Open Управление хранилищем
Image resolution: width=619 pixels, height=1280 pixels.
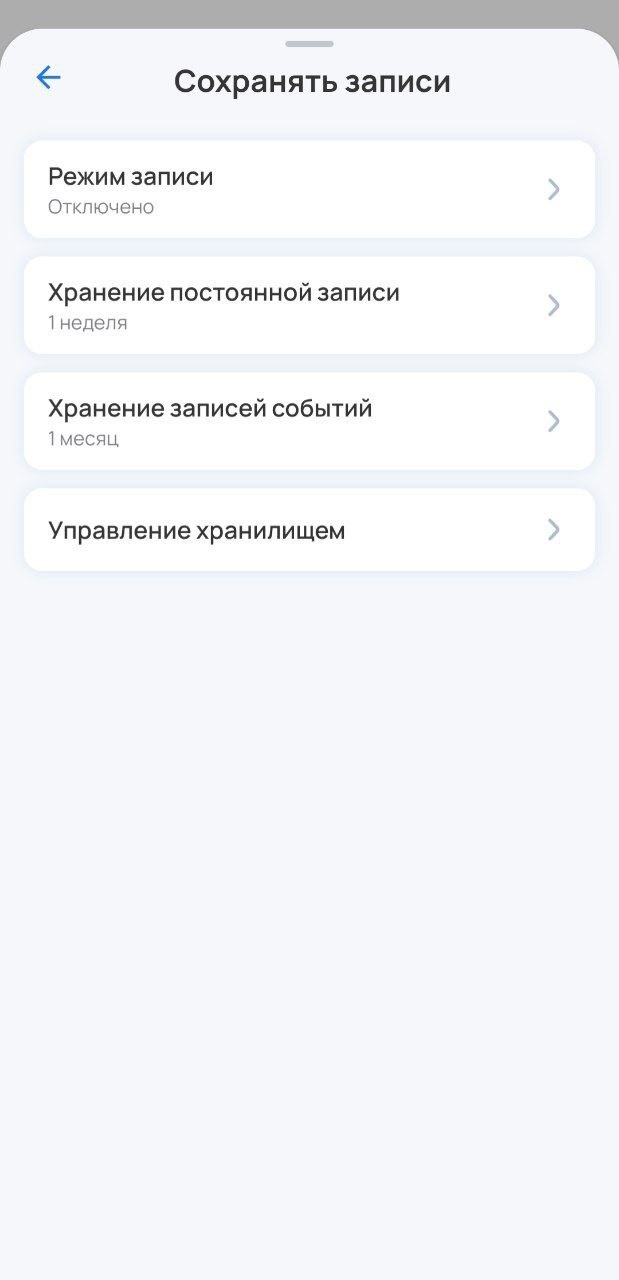tap(309, 530)
